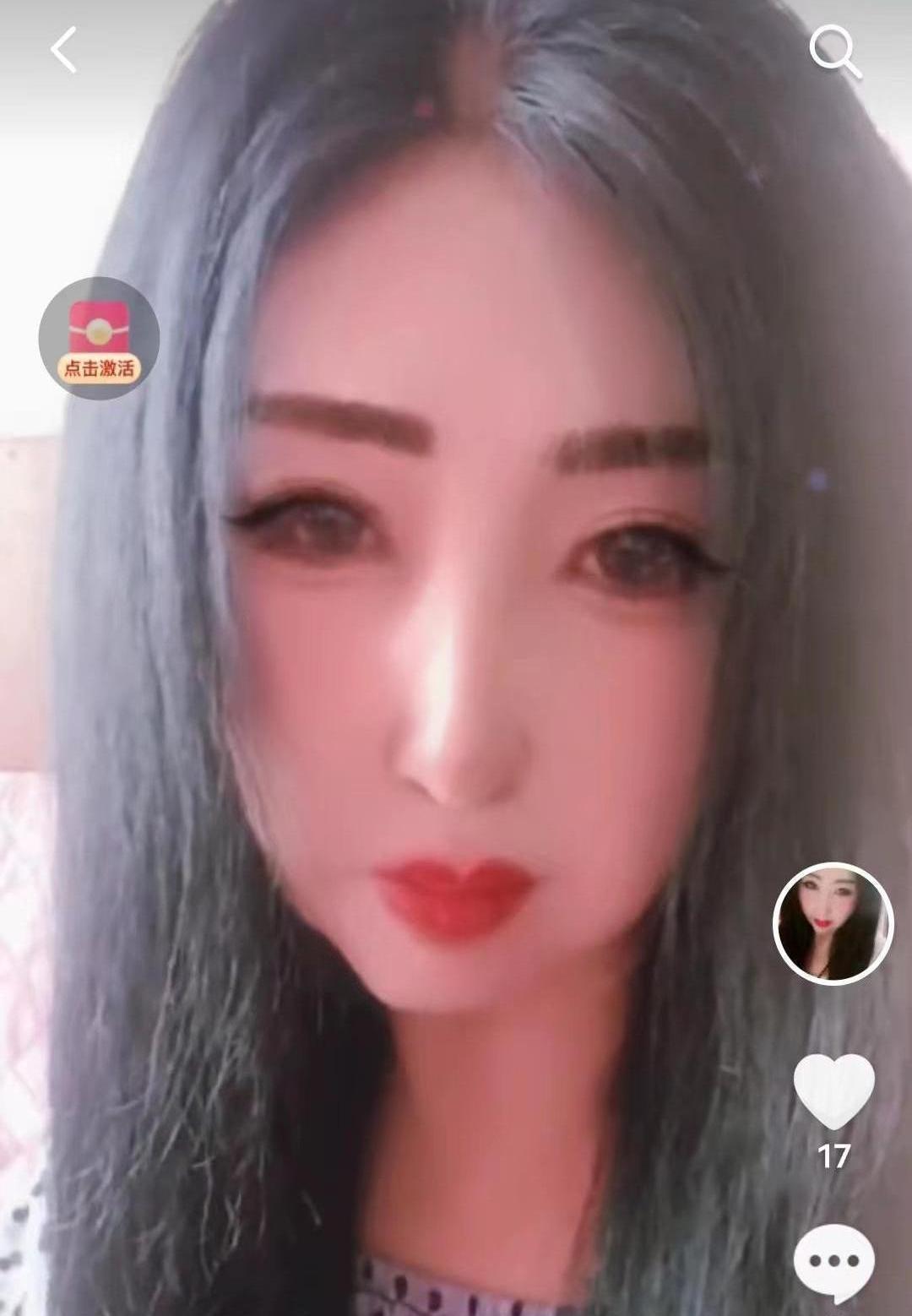This screenshot has height=1316, width=912.
Task: Tap the red envelope 点击激活 badge
Action: 99,338
